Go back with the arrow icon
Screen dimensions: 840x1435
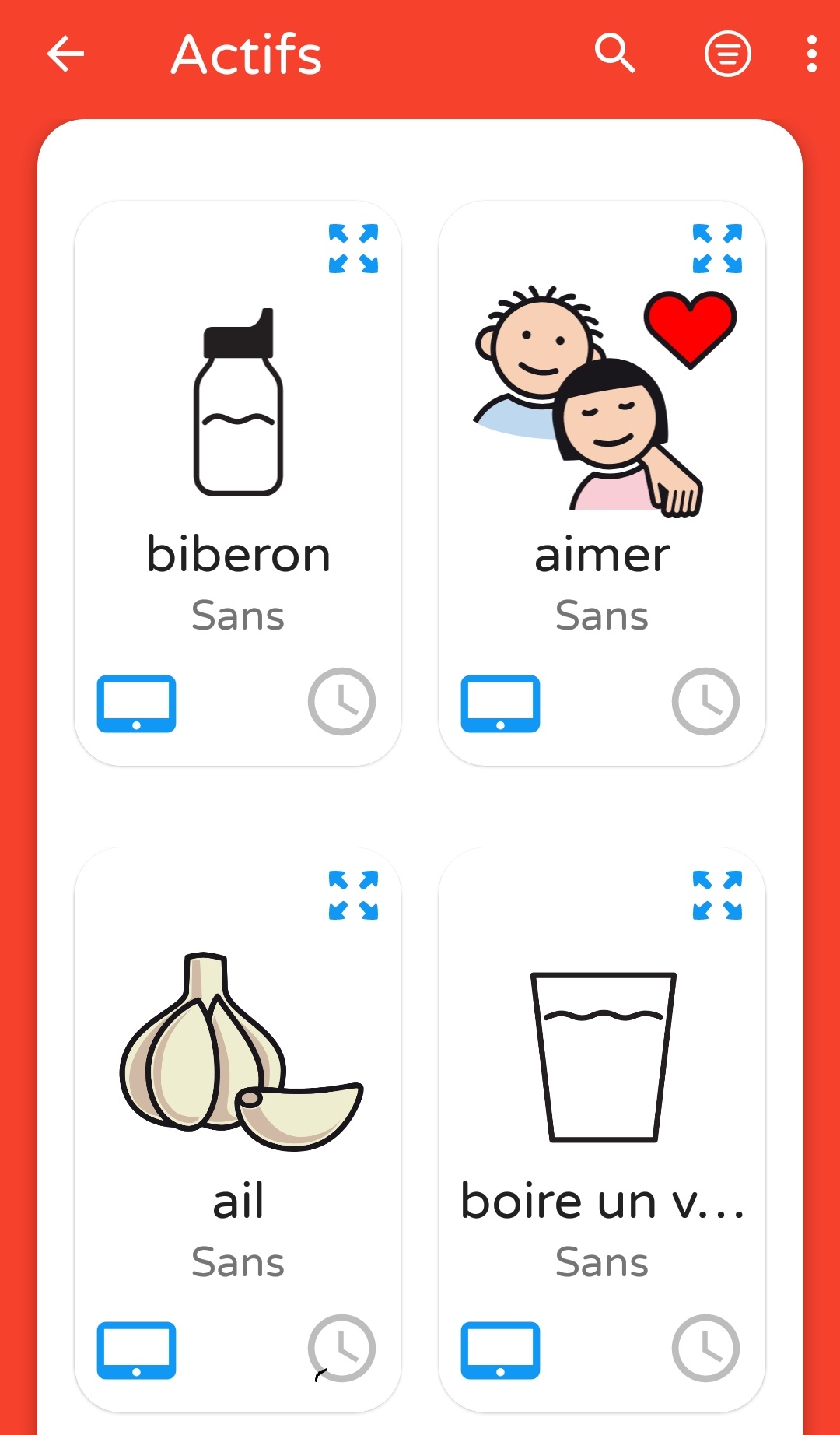pyautogui.click(x=65, y=54)
